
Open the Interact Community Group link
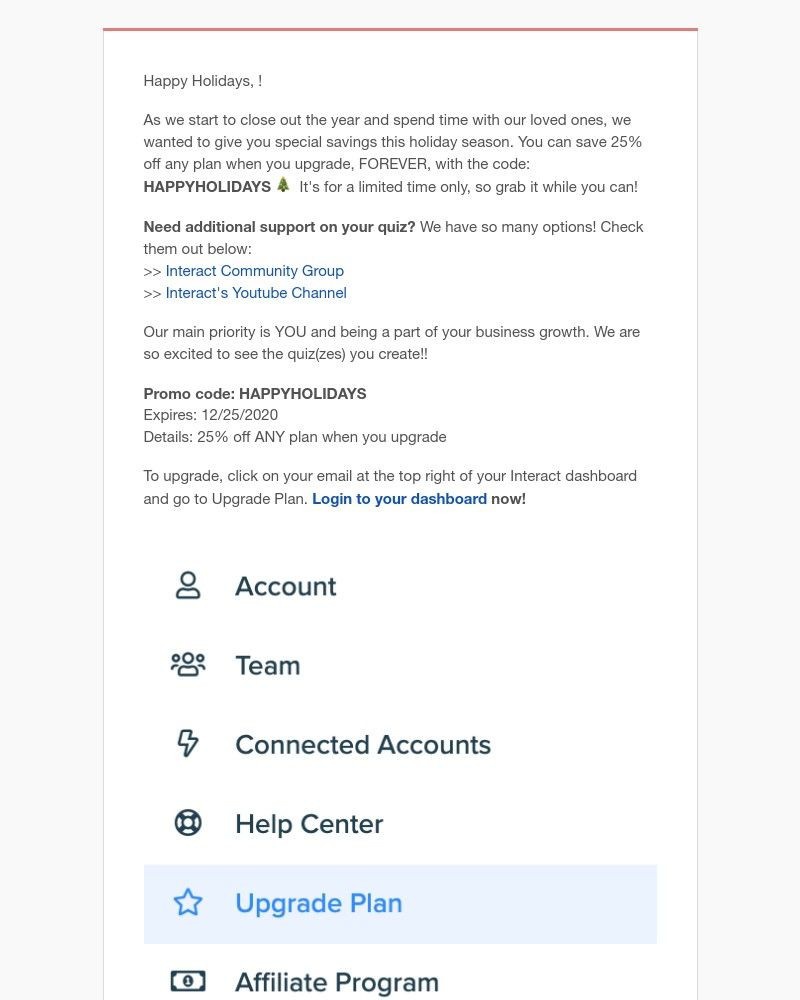tap(254, 270)
